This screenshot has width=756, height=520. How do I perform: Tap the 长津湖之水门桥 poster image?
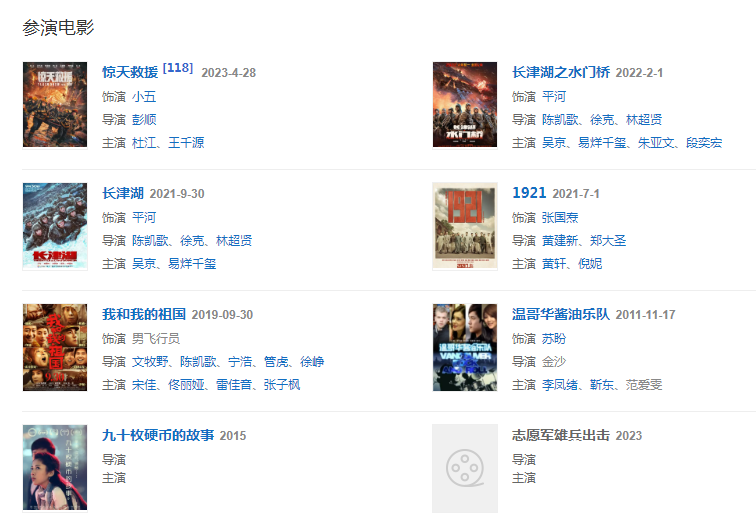(x=465, y=104)
